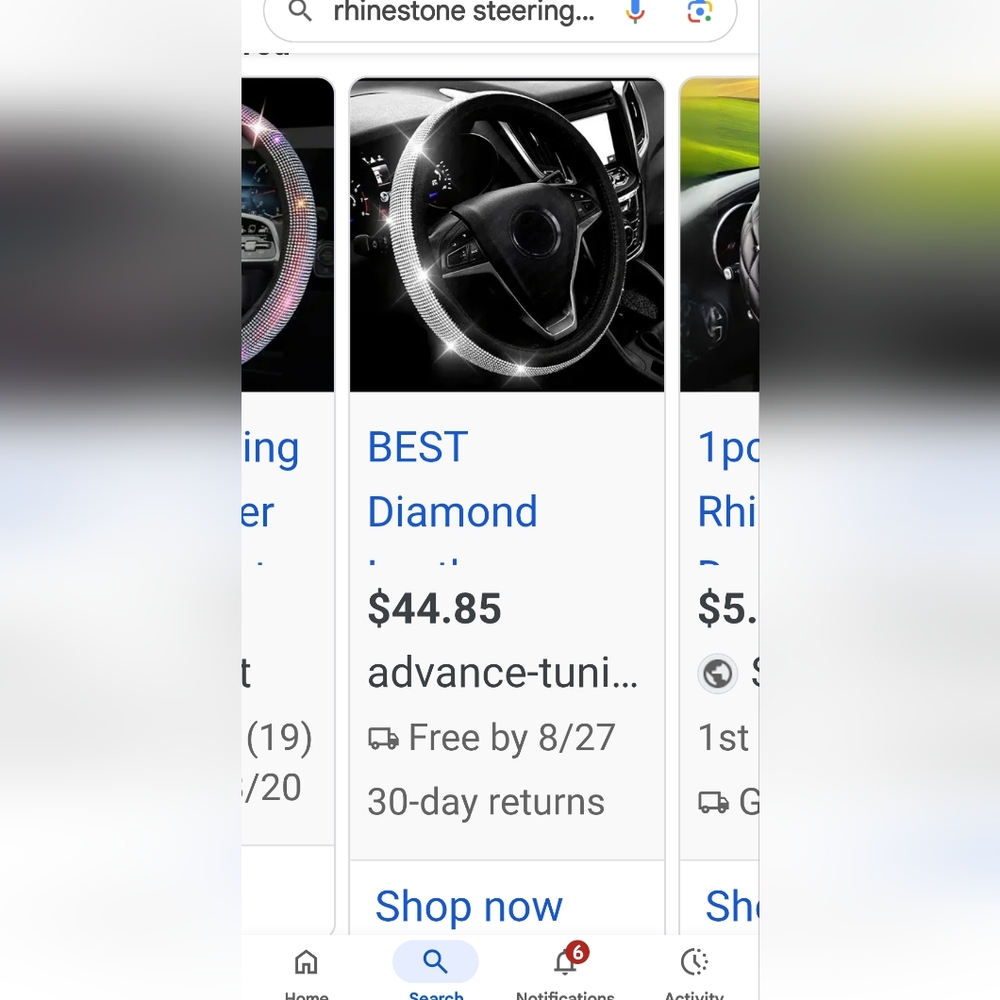Open the BEST Diamond steering cover product photo
1000x1000 pixels.
(507, 236)
